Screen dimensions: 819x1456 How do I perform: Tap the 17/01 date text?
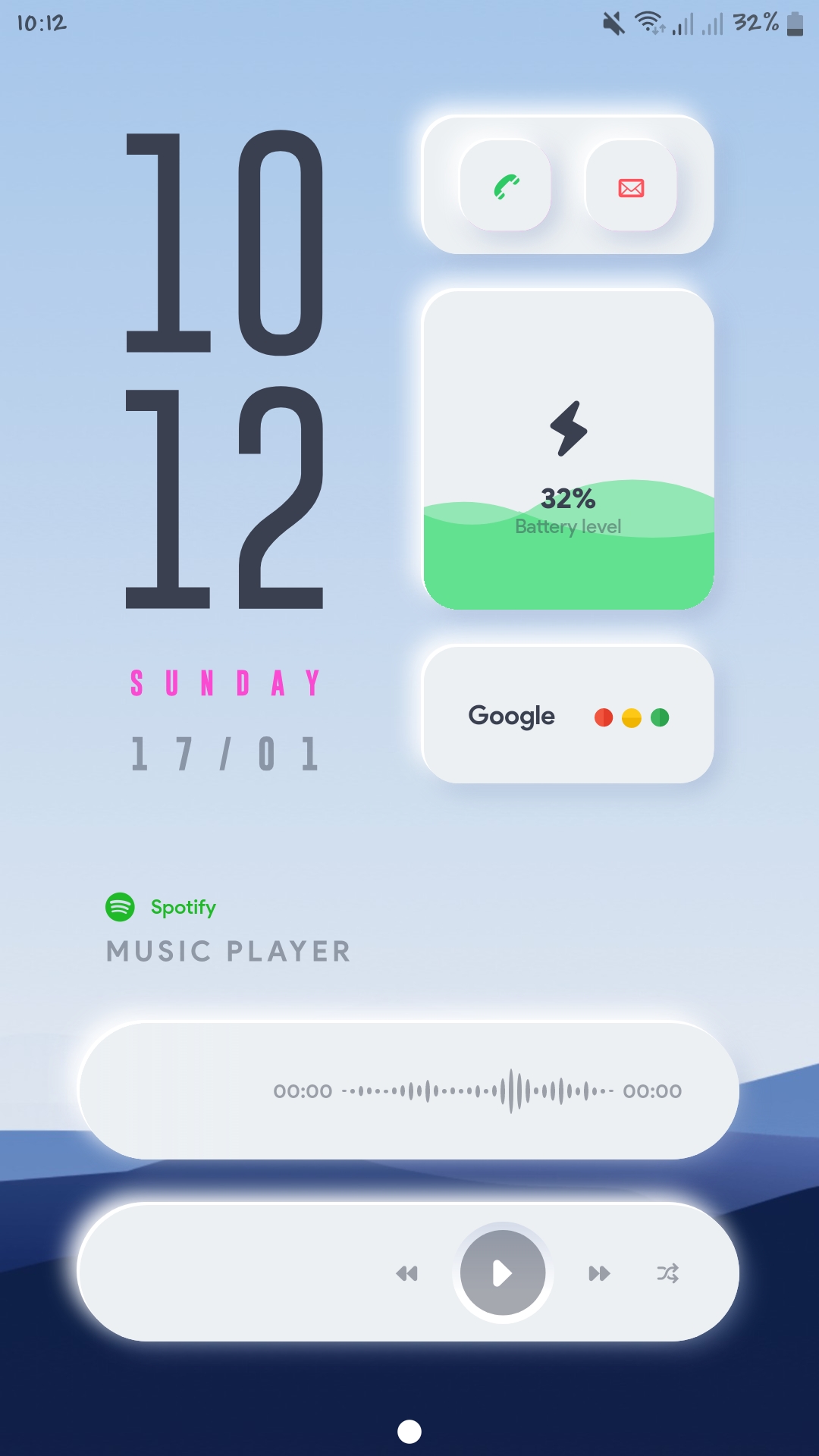tap(225, 752)
